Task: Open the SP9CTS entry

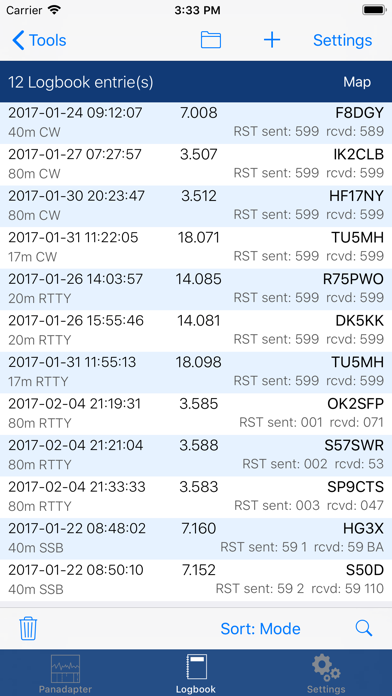Action: (196, 497)
